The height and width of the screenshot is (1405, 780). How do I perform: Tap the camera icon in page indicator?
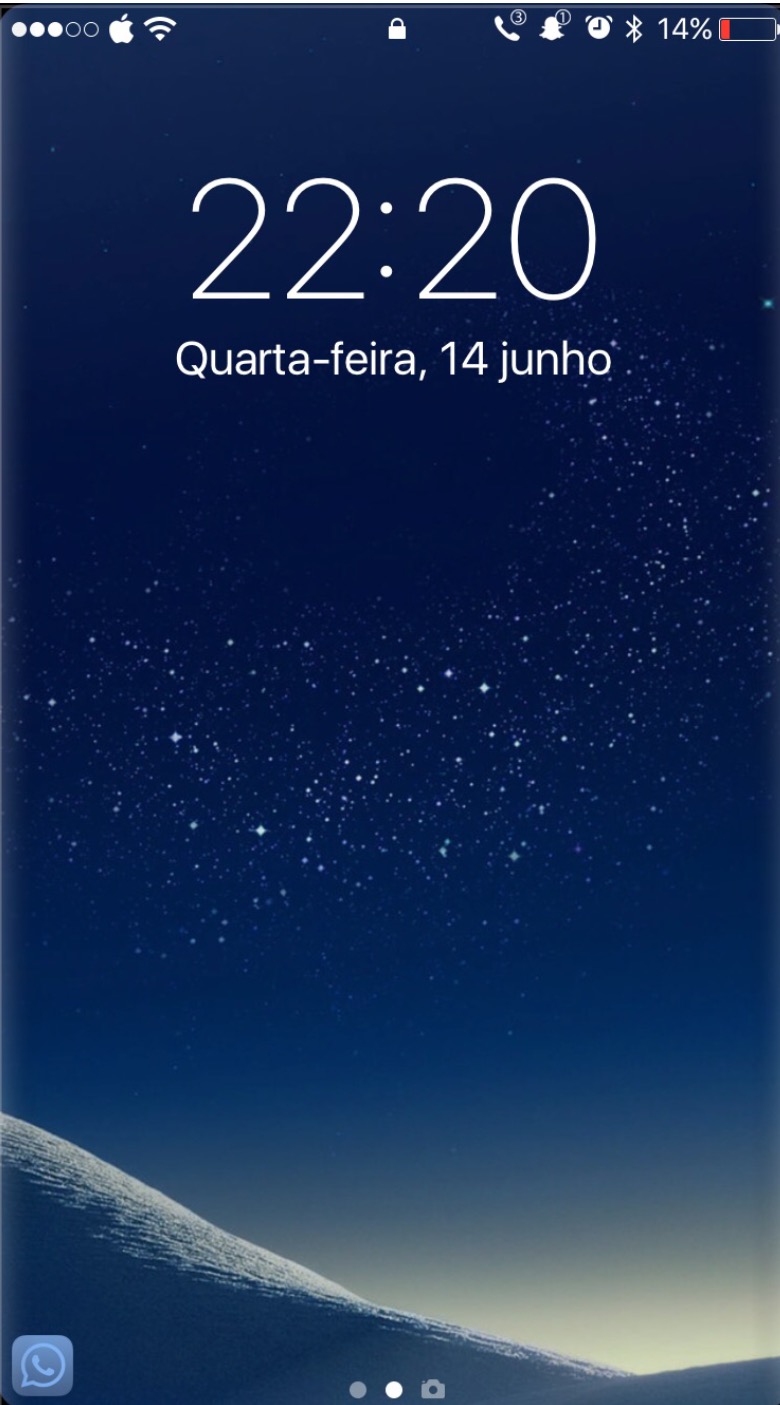(432, 1389)
